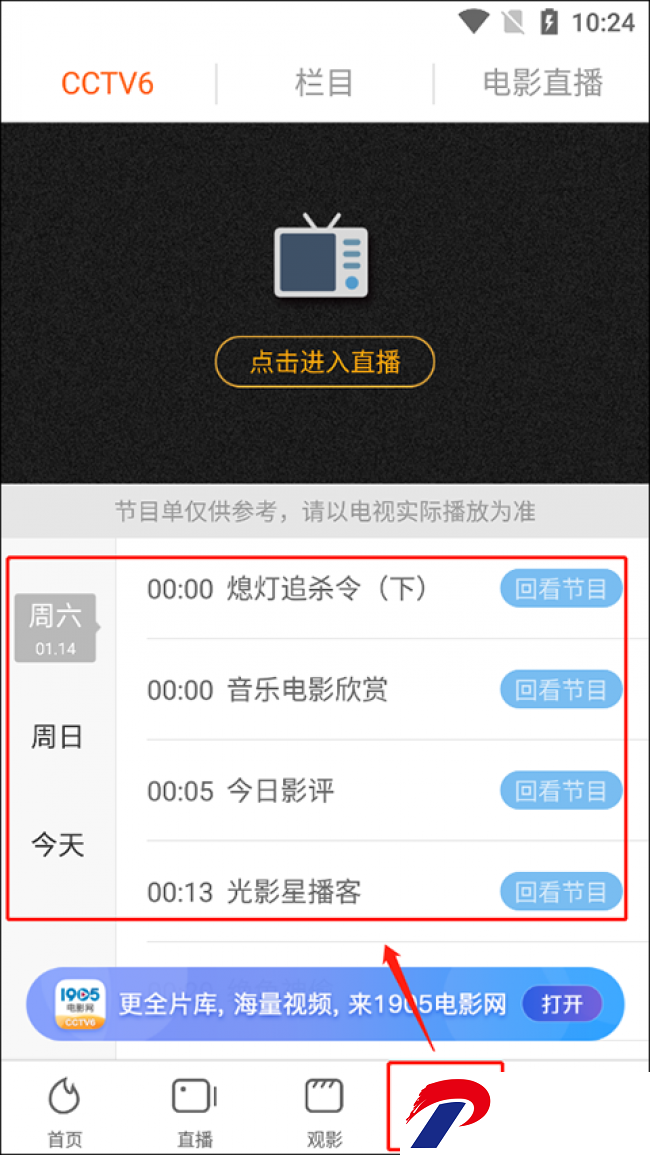
Task: Select 周六 01.14 in the schedule
Action: pyautogui.click(x=56, y=627)
